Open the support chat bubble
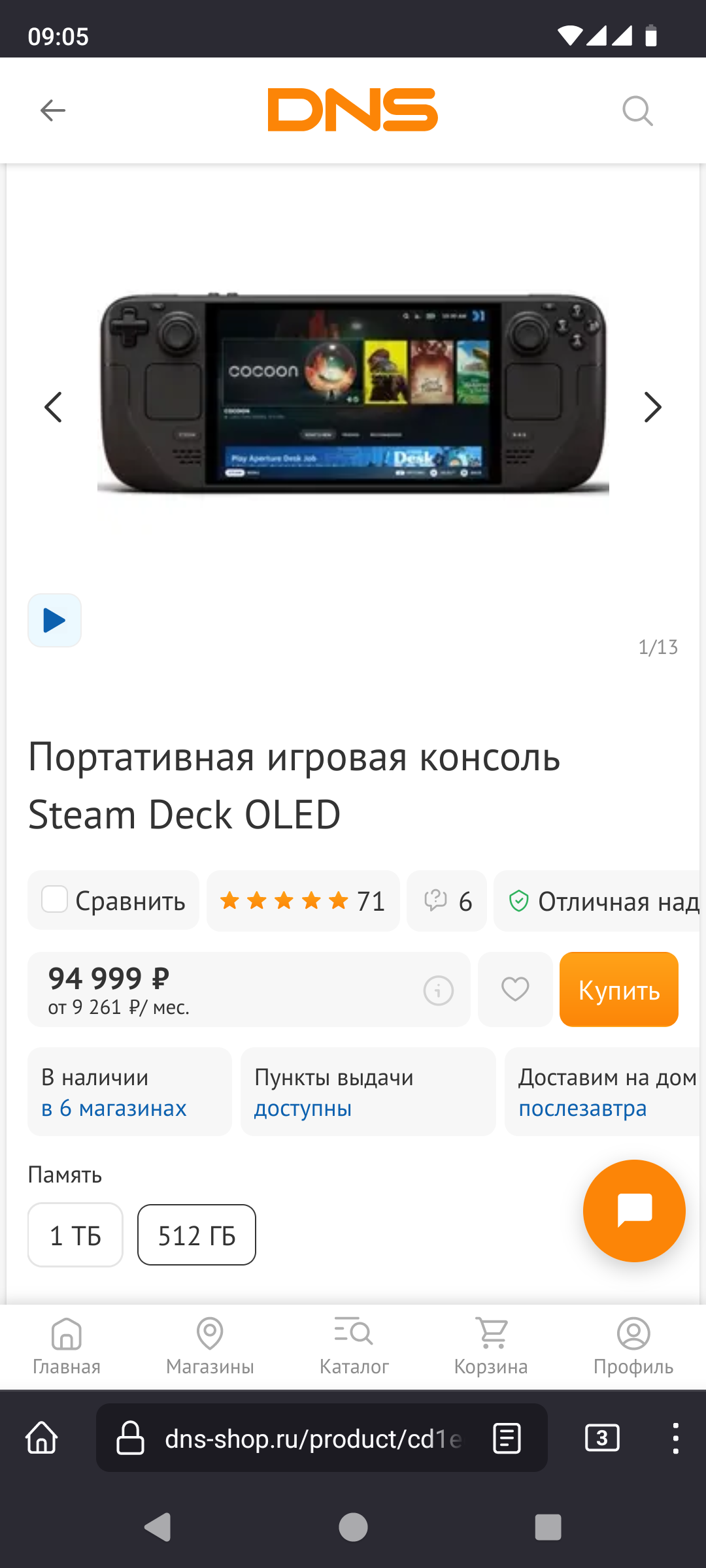This screenshot has height=1568, width=706. 634,1210
